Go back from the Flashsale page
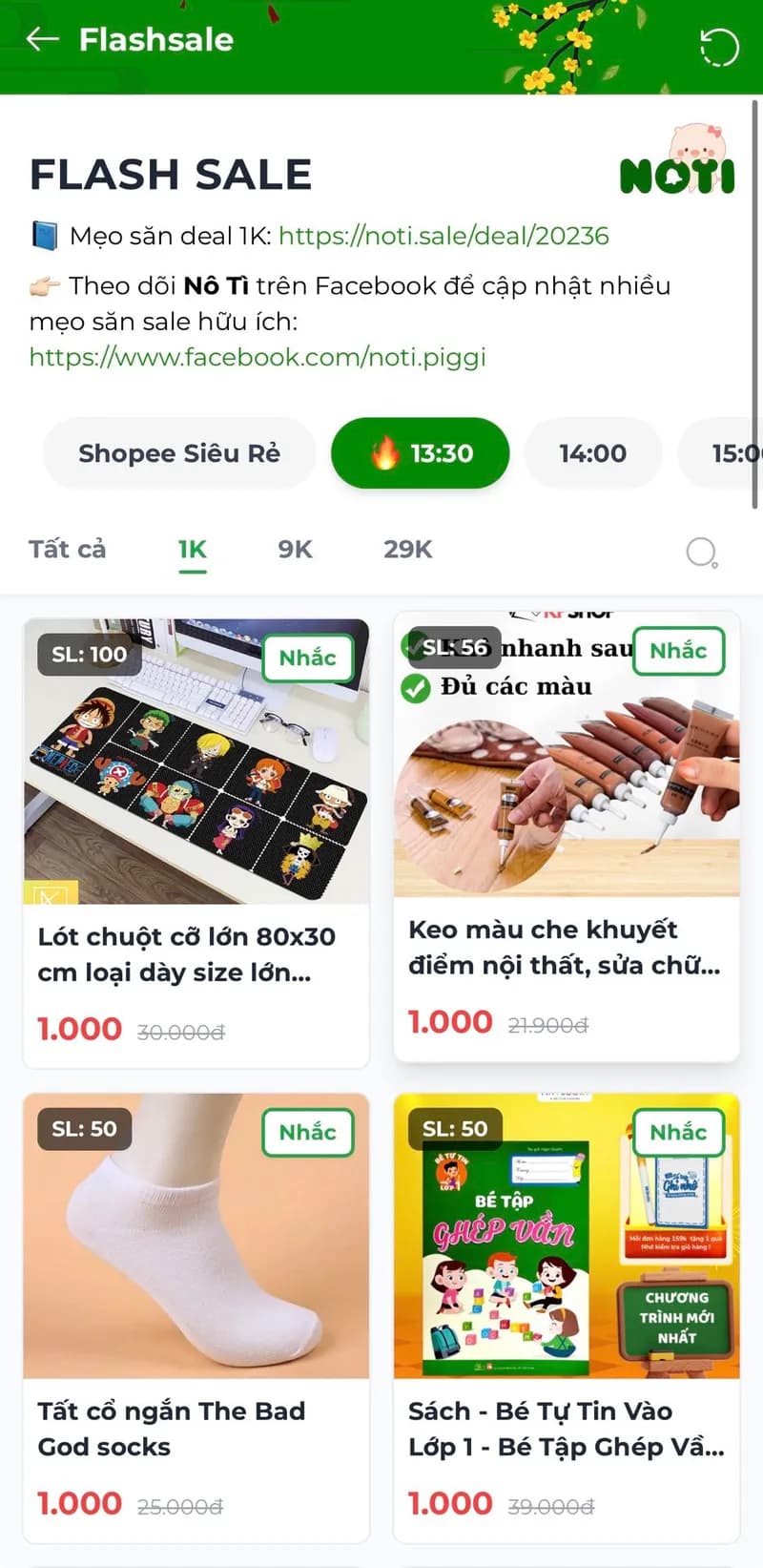 [43, 39]
